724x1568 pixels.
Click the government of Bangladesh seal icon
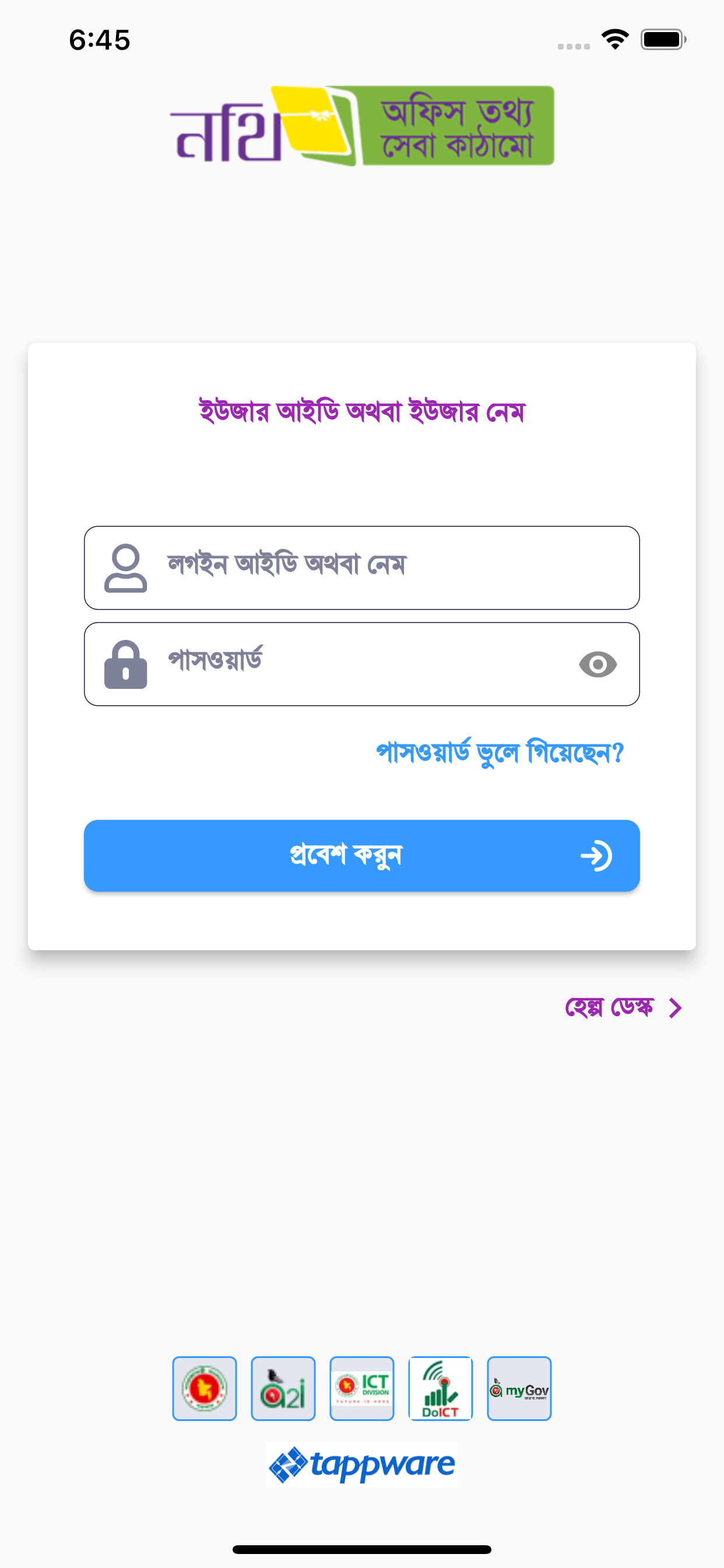204,1389
